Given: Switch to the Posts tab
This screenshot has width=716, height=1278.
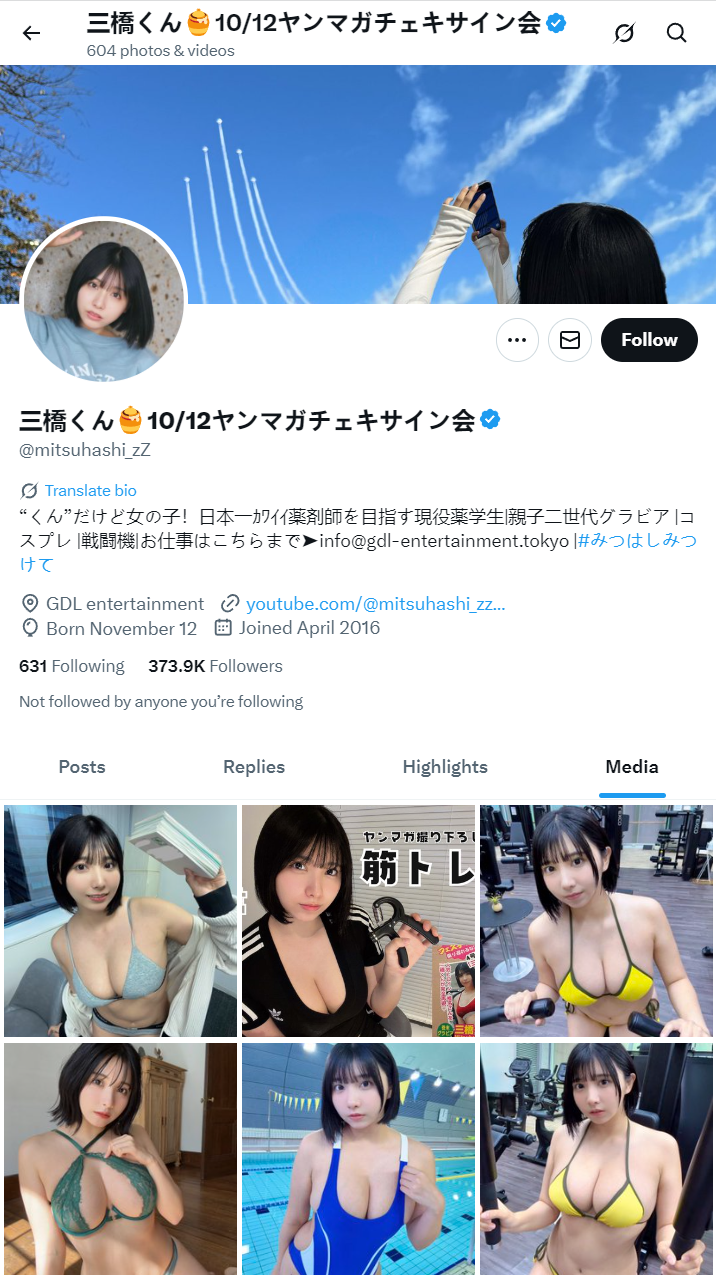Looking at the screenshot, I should pyautogui.click(x=82, y=767).
